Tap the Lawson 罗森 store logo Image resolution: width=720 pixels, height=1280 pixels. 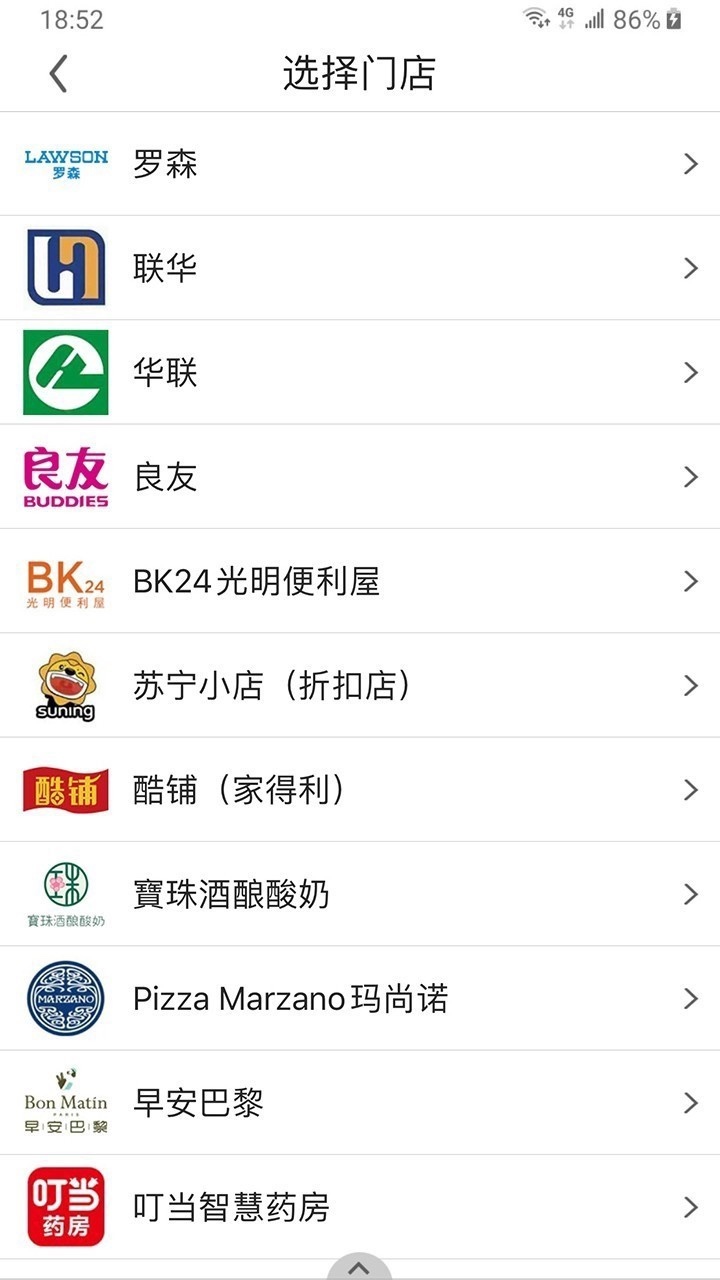point(64,164)
